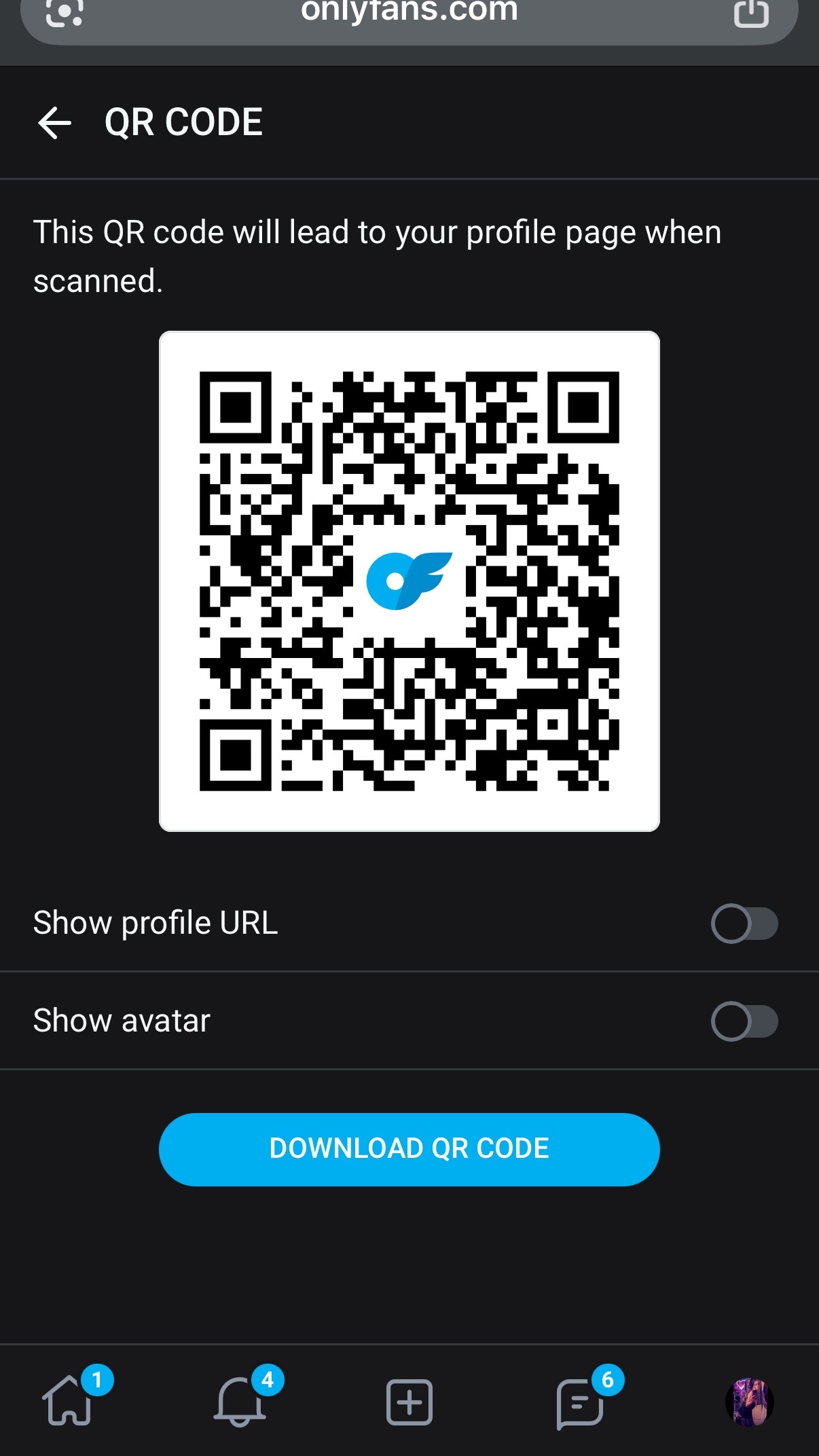Create a new post with plus icon
The image size is (819, 1456).
[x=409, y=1402]
